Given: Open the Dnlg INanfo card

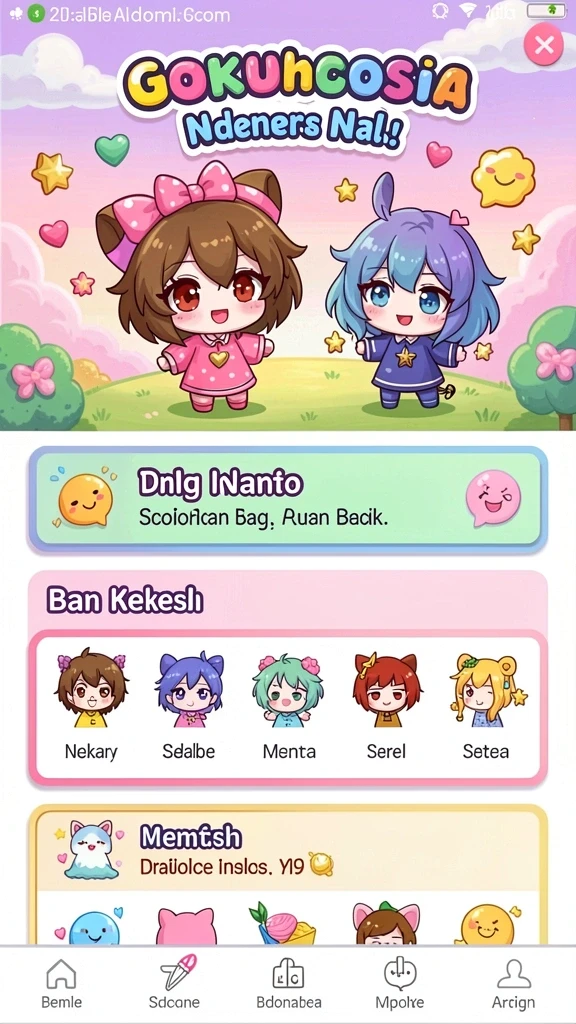Looking at the screenshot, I should point(288,500).
